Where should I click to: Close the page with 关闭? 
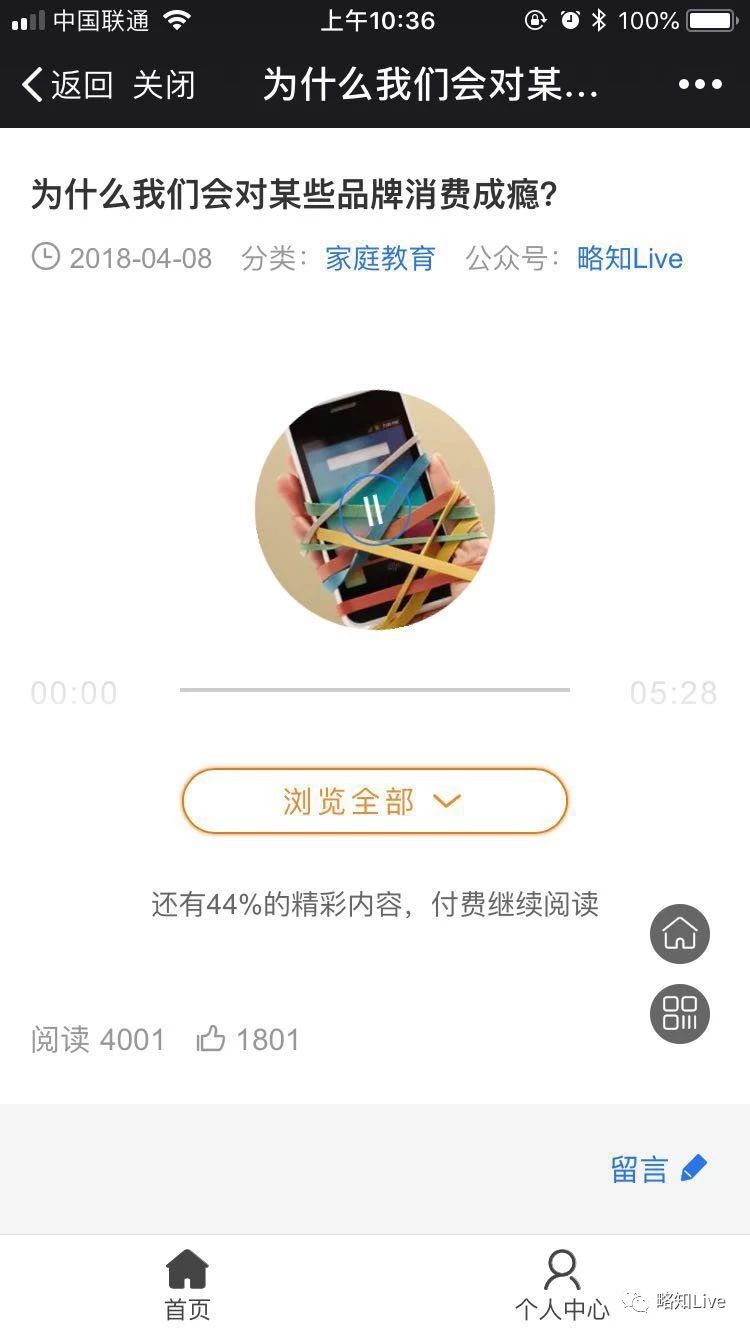163,85
